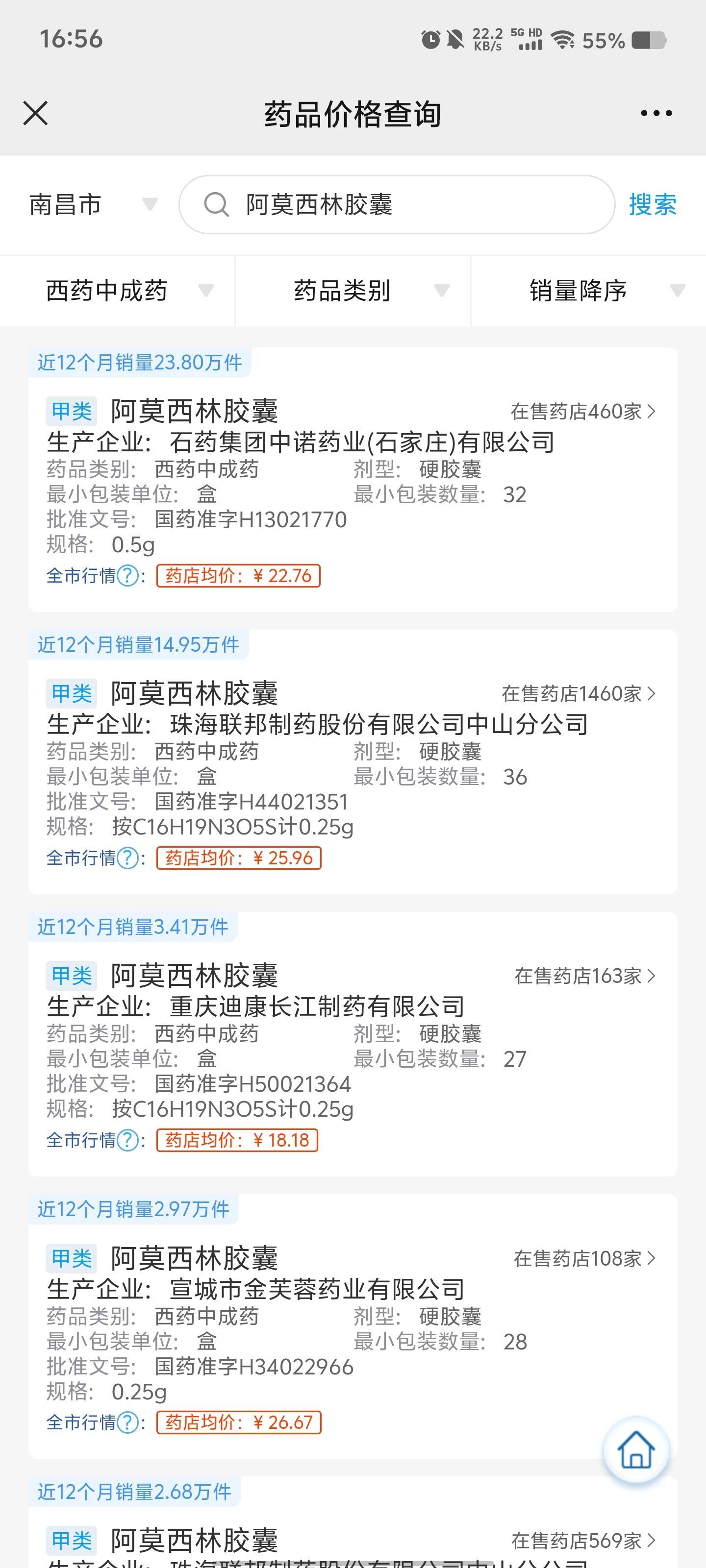Go to the floating home button
This screenshot has height=1568, width=706.
coord(636,1451)
